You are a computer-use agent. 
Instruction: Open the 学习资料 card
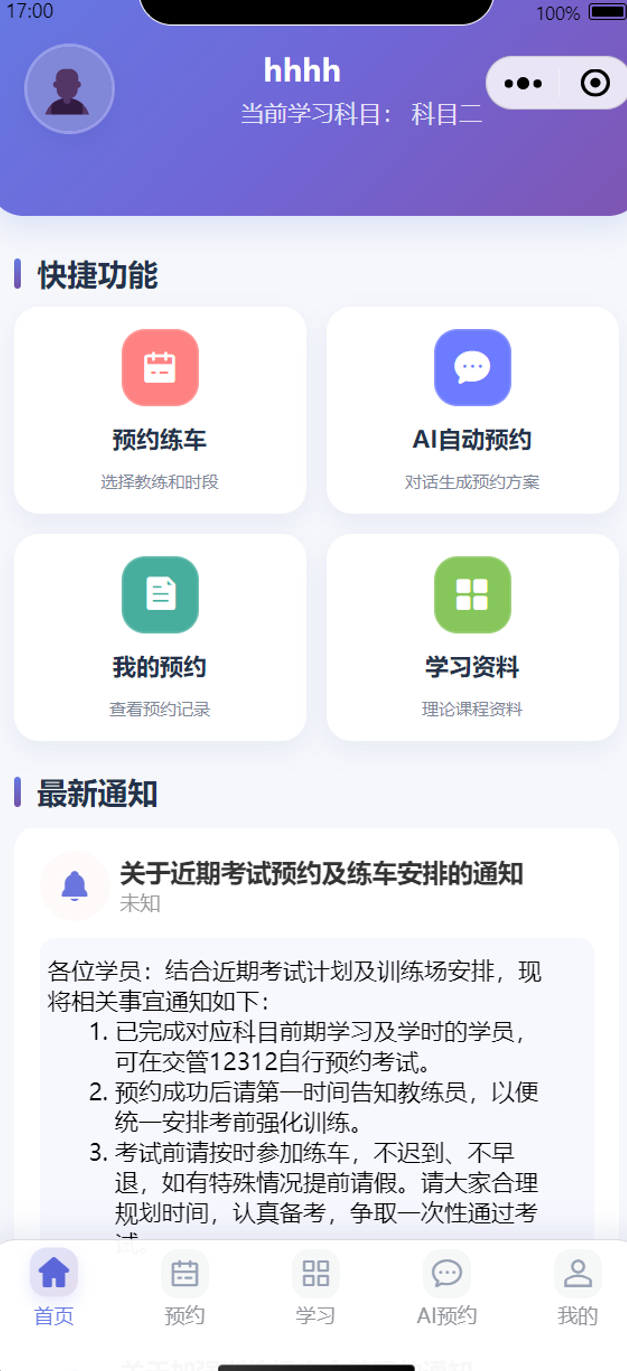[472, 637]
